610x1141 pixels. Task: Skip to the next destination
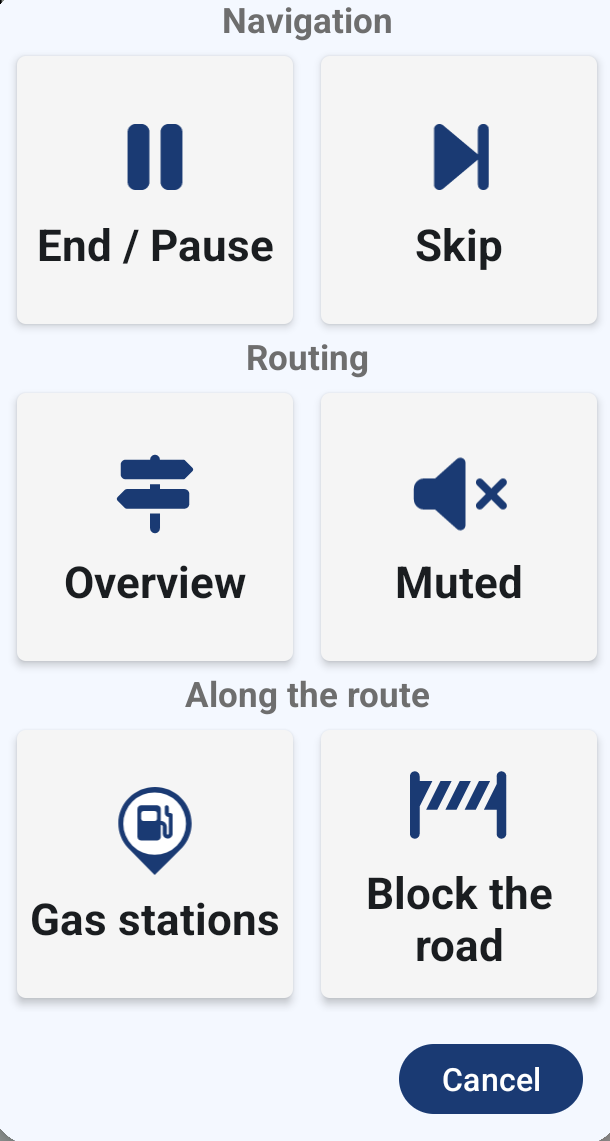[x=459, y=190]
